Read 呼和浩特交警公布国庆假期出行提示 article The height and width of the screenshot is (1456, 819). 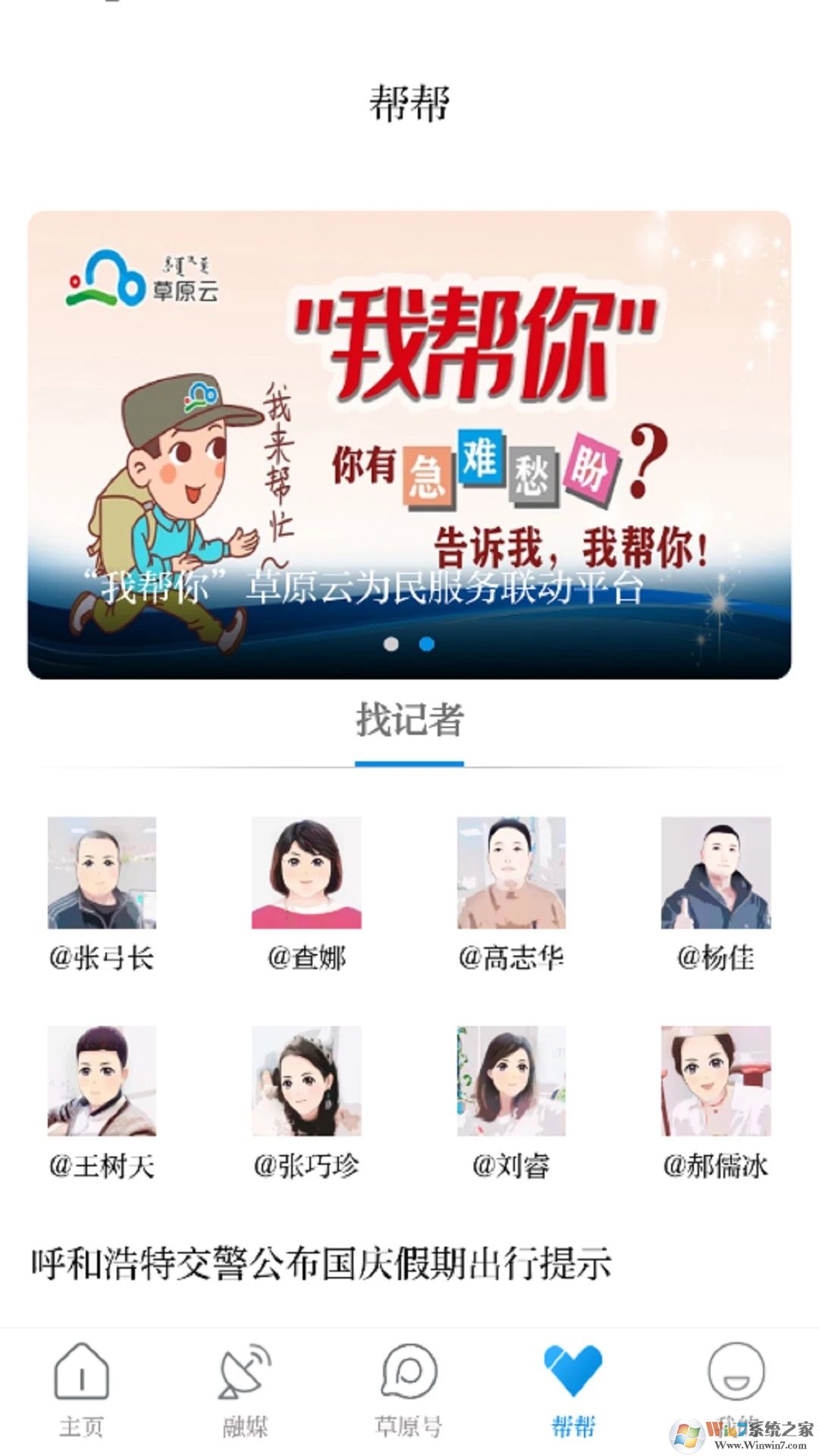coord(322,1264)
